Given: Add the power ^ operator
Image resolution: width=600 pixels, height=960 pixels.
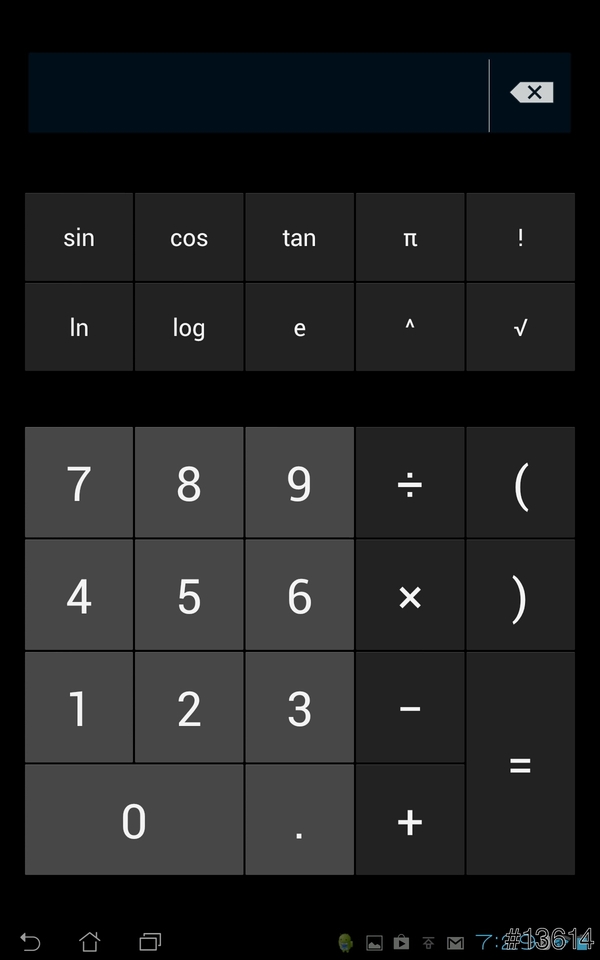Looking at the screenshot, I should [x=410, y=327].
